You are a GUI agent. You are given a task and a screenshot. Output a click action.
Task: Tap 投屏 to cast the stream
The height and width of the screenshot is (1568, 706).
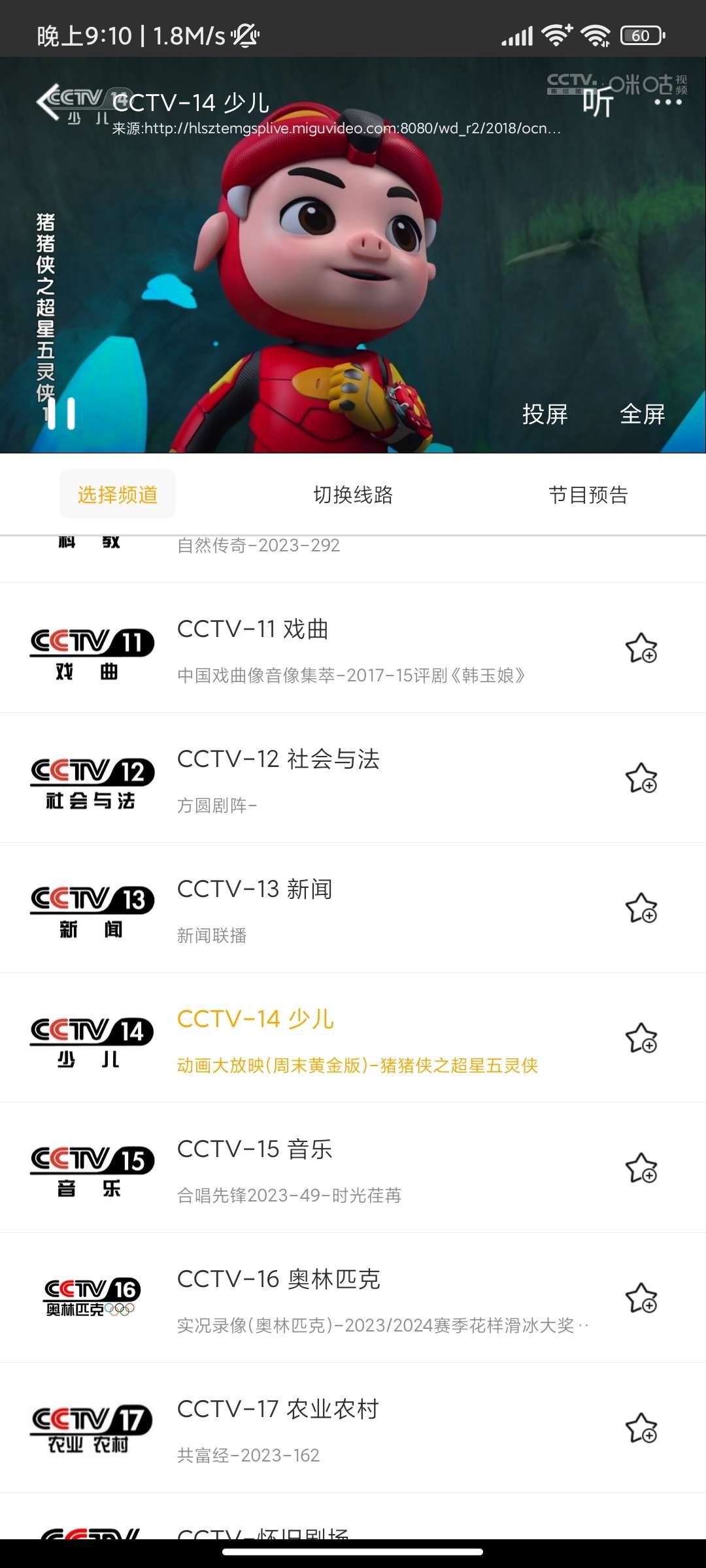(x=545, y=414)
